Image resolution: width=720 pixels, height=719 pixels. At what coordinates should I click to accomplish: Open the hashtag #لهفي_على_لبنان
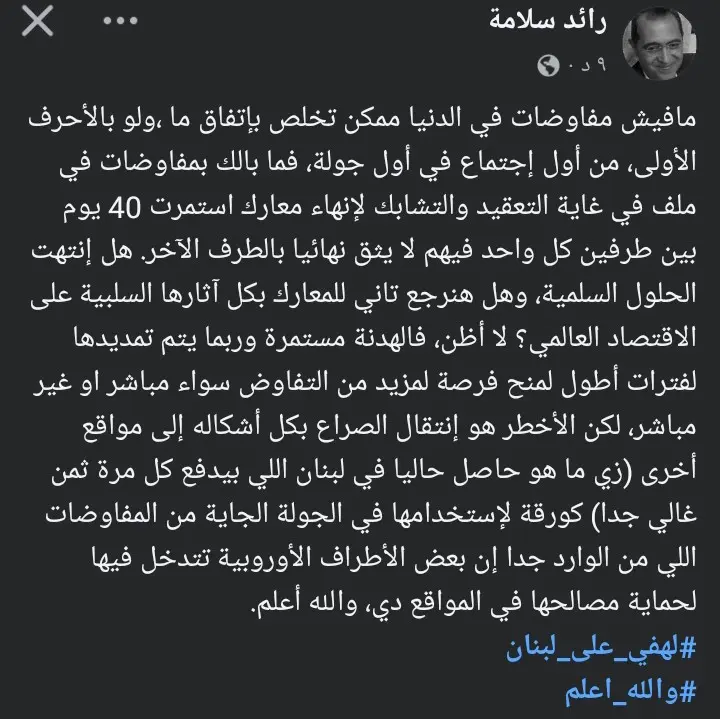(601, 648)
